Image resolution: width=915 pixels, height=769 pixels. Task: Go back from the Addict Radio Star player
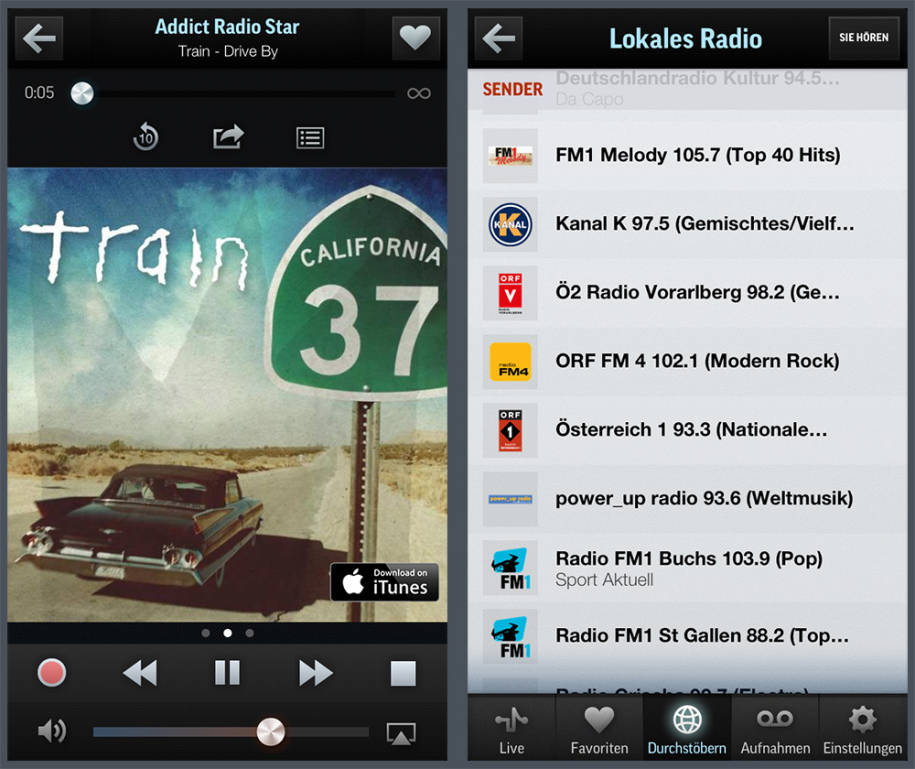39,39
